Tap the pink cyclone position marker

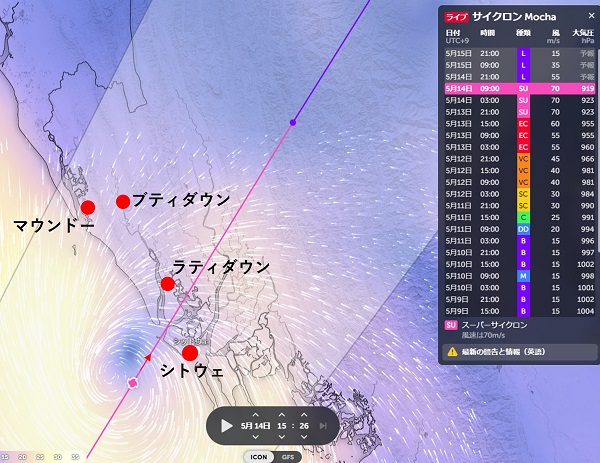pyautogui.click(x=132, y=383)
